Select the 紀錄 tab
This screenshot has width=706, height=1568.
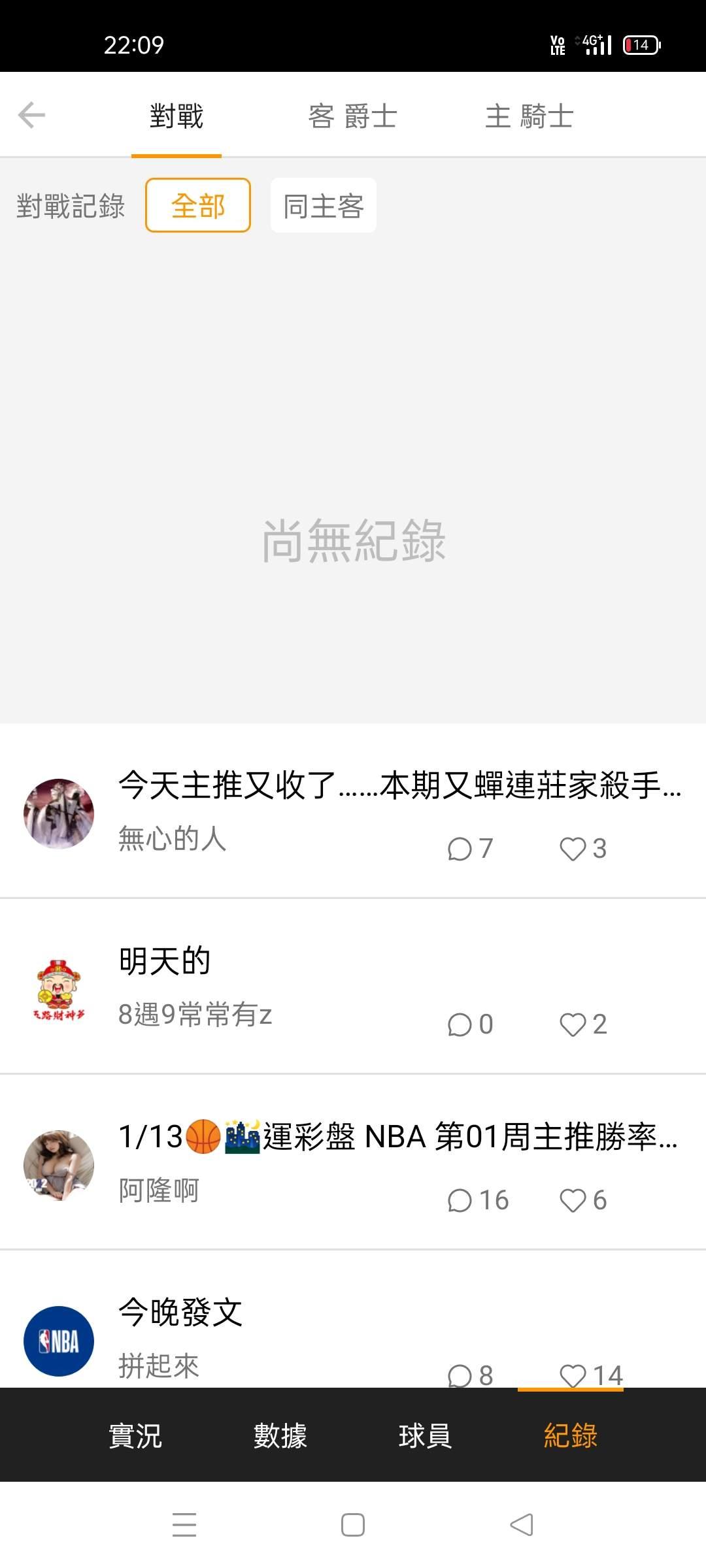(x=570, y=1435)
